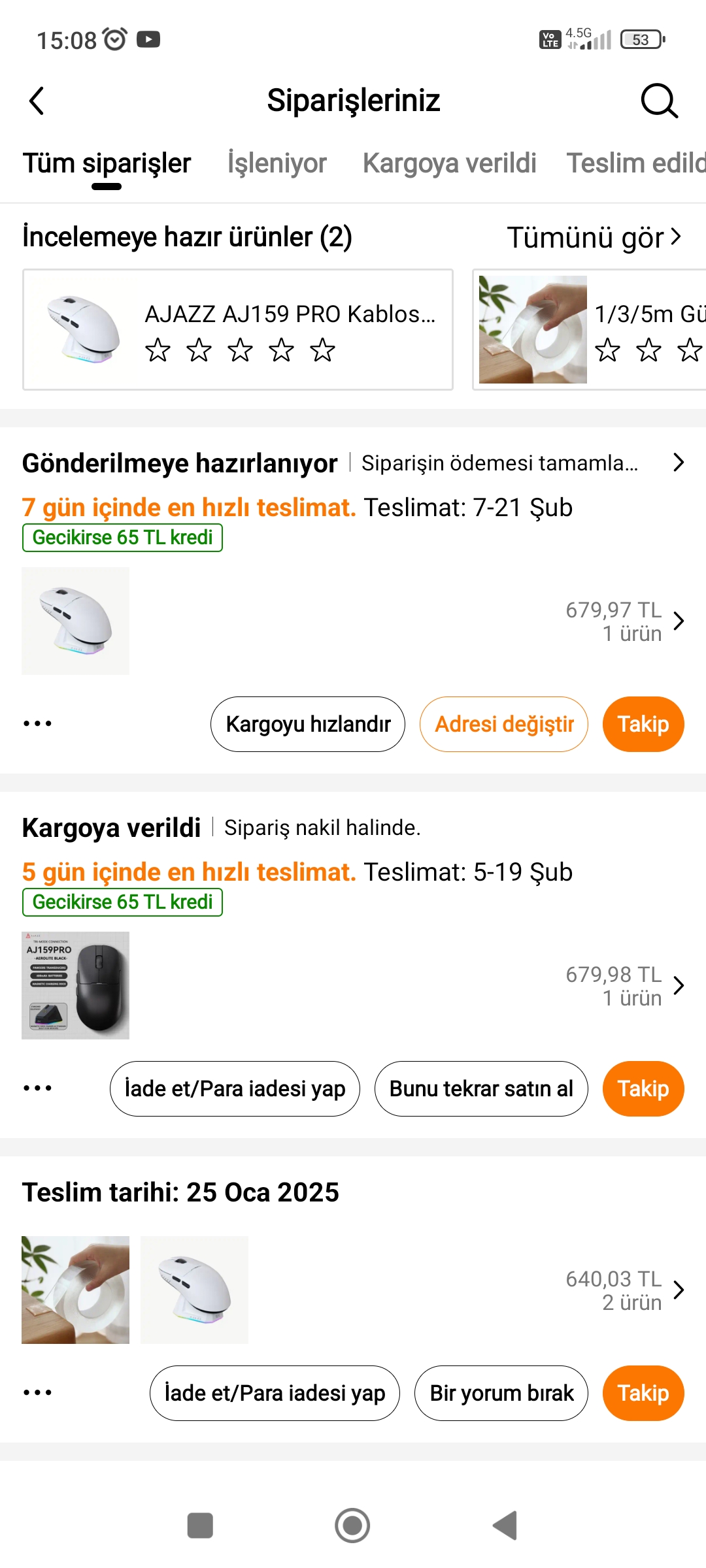Viewport: 706px width, 1568px height.
Task: Request refund for the 679,98 TL order
Action: [235, 1088]
